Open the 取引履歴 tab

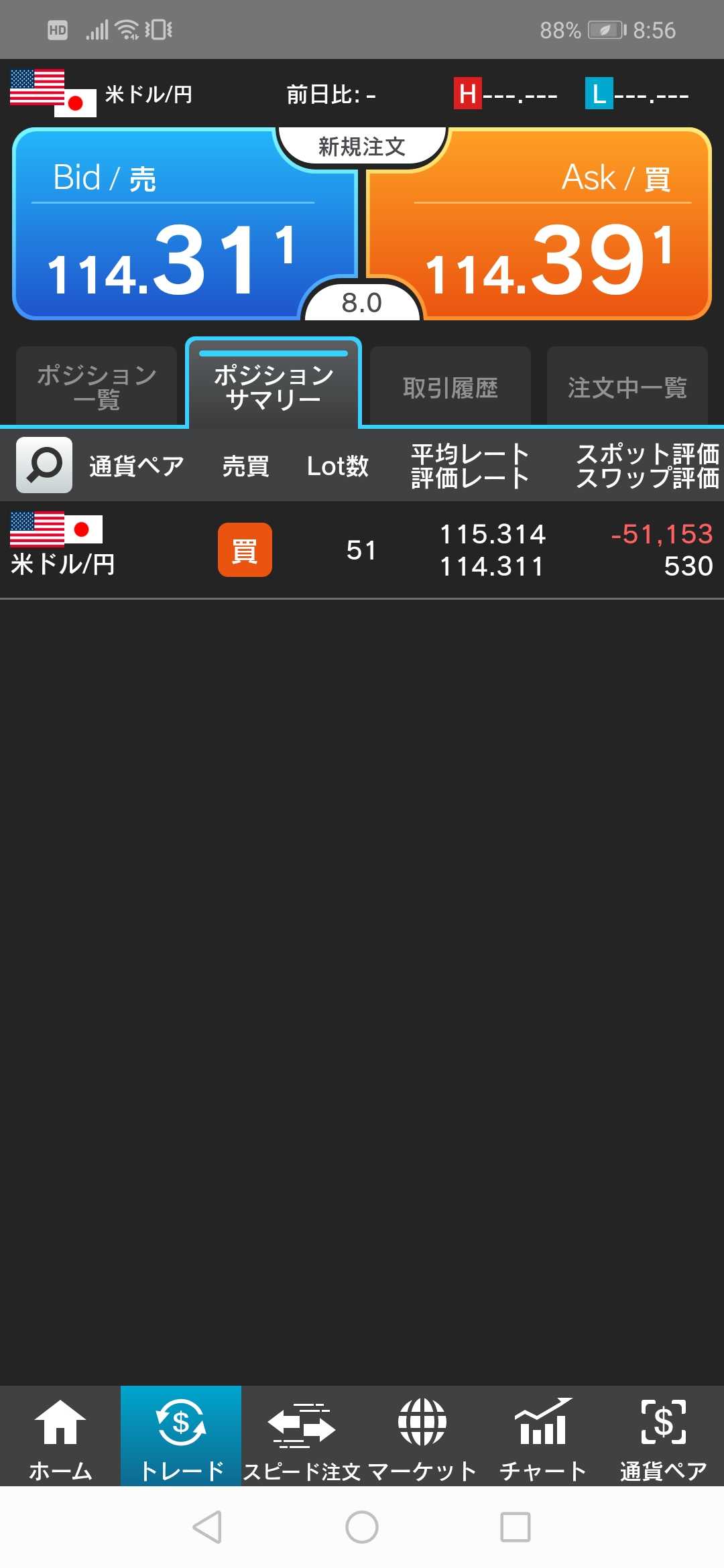click(x=450, y=387)
